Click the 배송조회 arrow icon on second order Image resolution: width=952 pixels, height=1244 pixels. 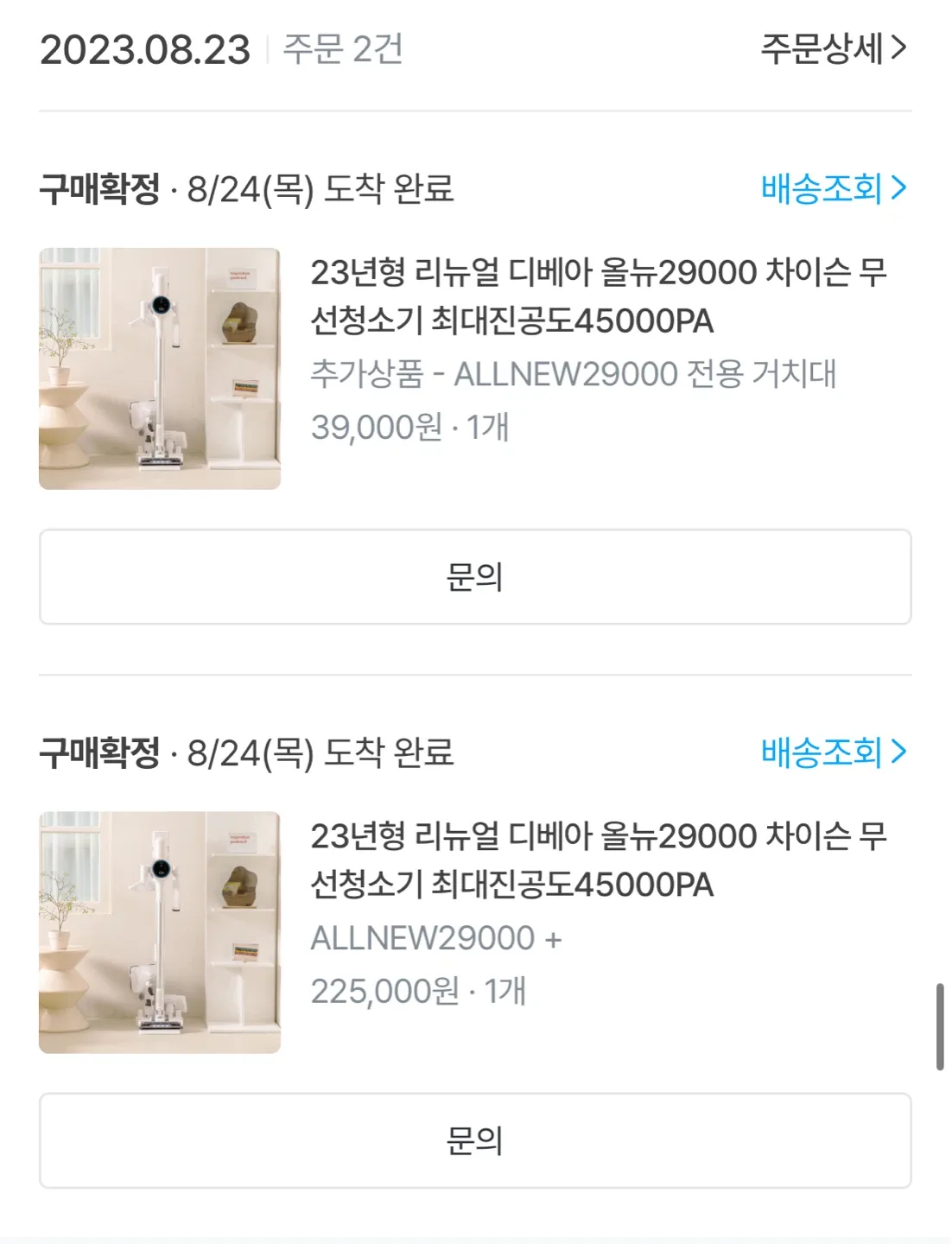898,753
